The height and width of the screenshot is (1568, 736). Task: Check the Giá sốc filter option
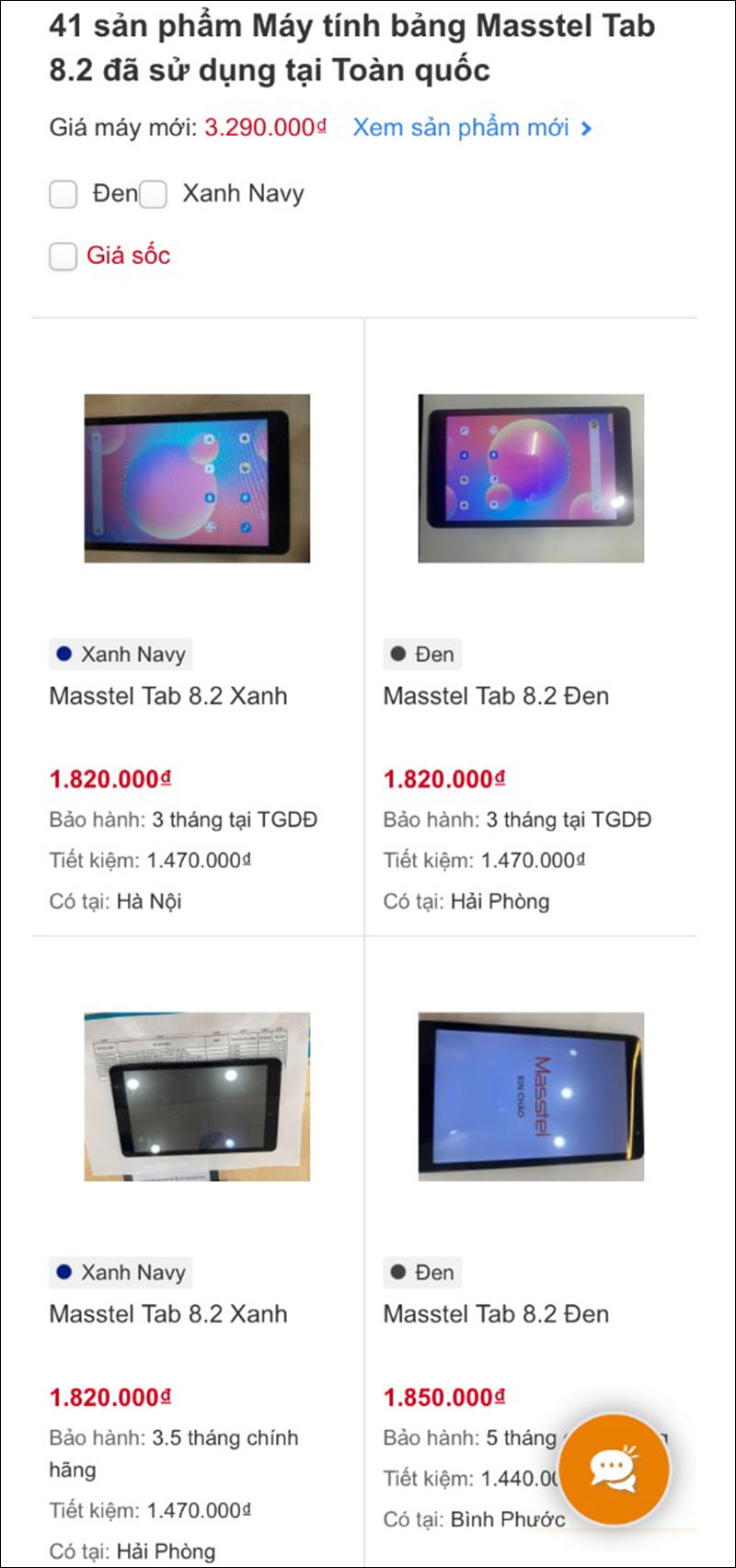(63, 257)
